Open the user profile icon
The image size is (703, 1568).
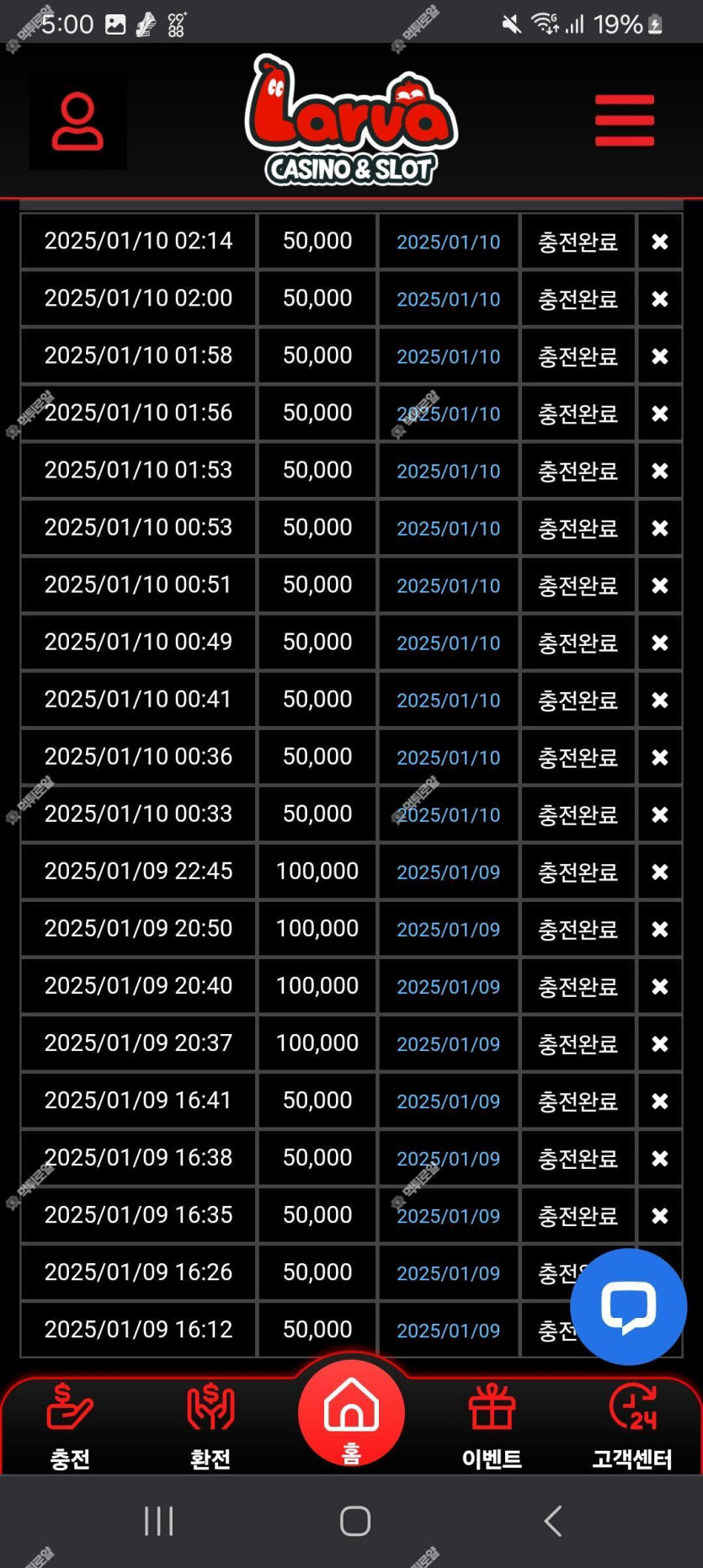click(77, 121)
